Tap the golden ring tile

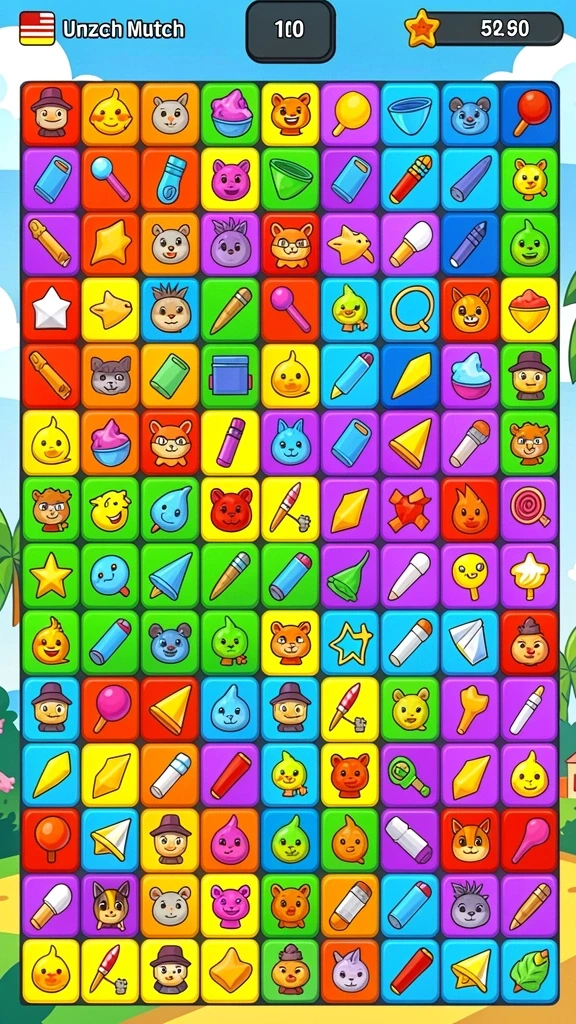[x=411, y=311]
